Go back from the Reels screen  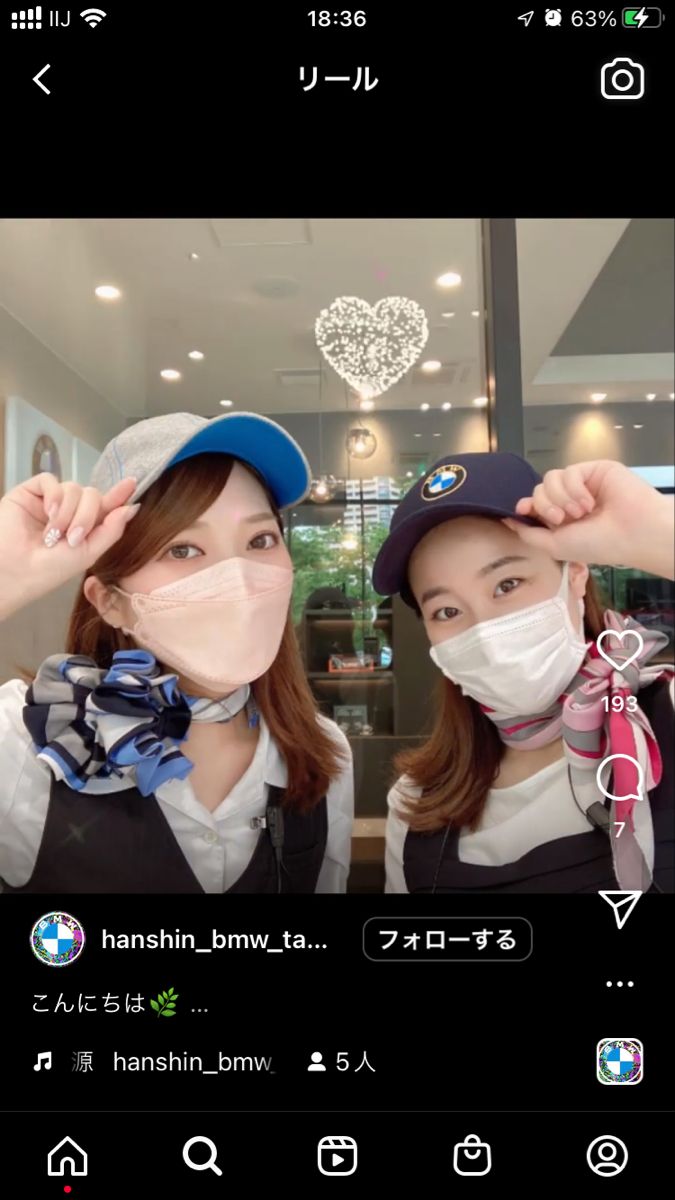coord(41,80)
